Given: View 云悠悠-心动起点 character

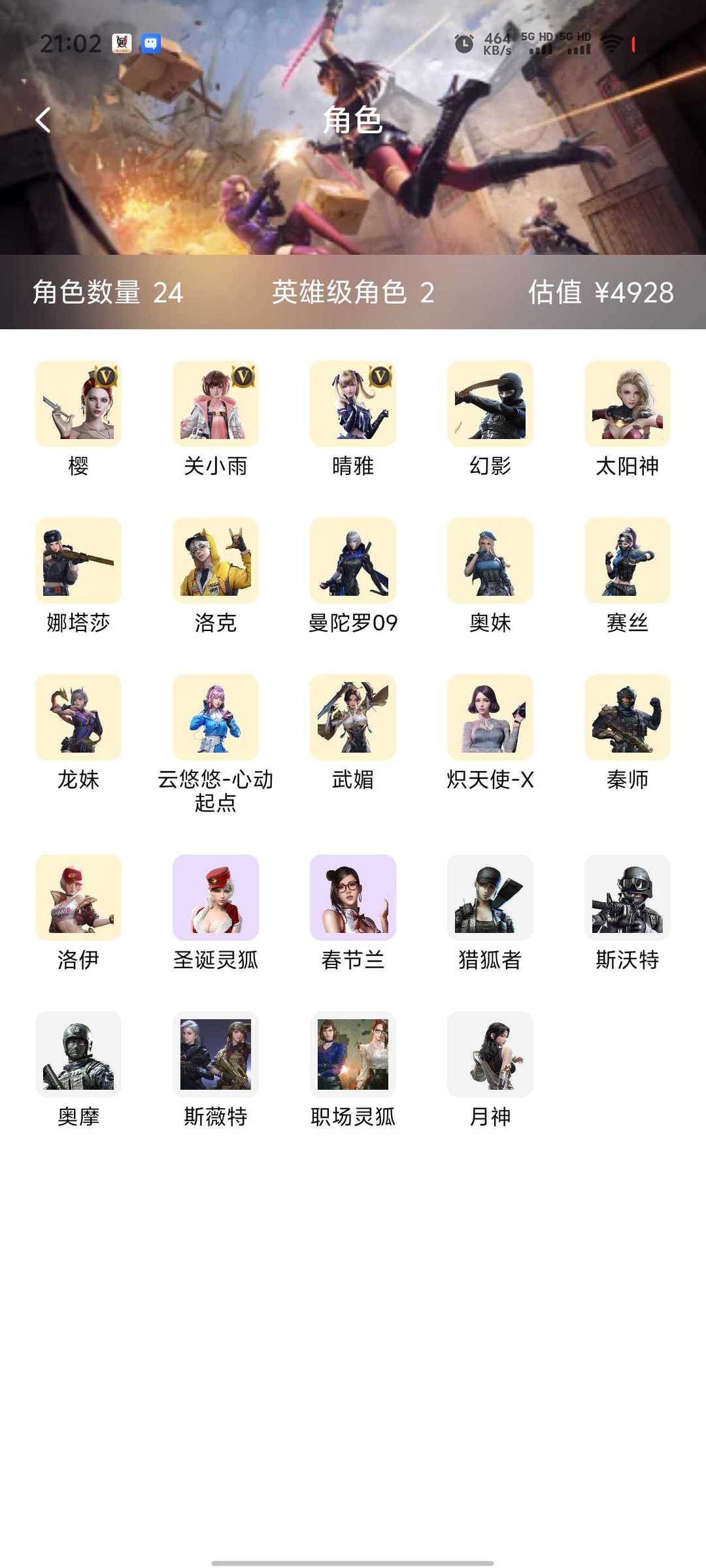Looking at the screenshot, I should click(x=216, y=717).
